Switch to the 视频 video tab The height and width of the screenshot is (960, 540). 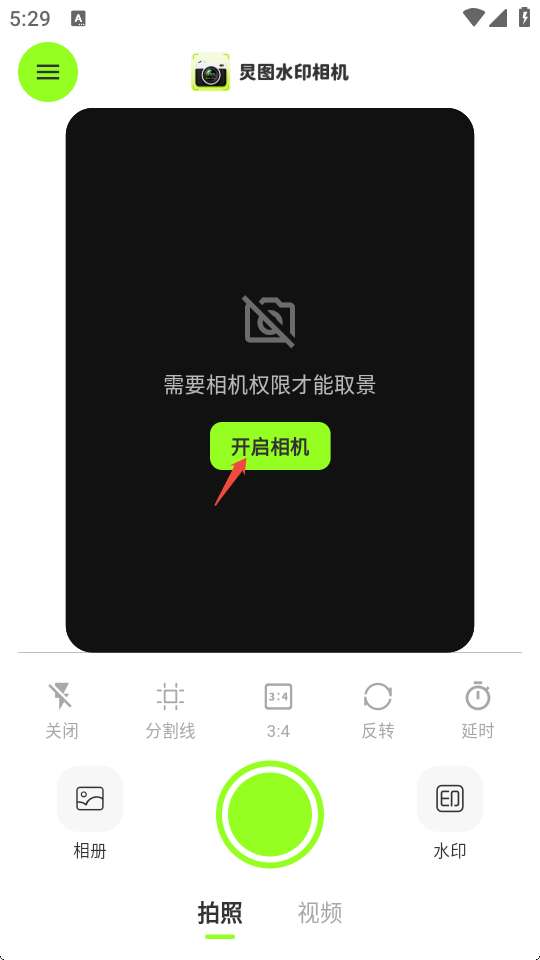tap(320, 913)
